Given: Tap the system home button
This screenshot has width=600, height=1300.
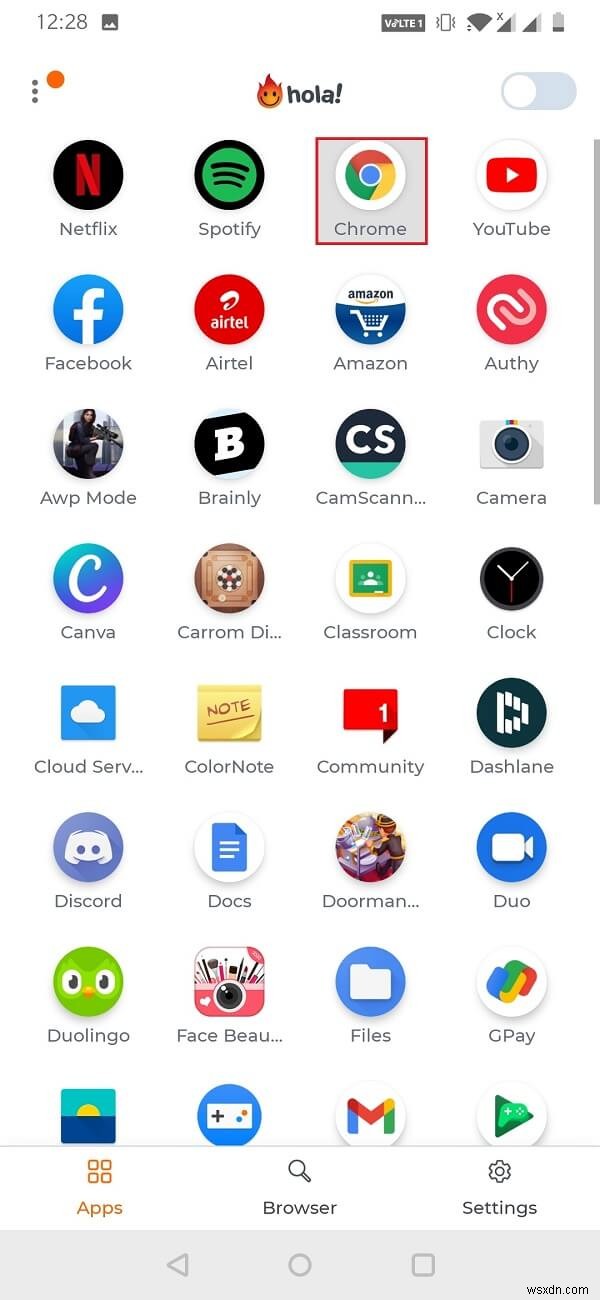Looking at the screenshot, I should point(300,1265).
